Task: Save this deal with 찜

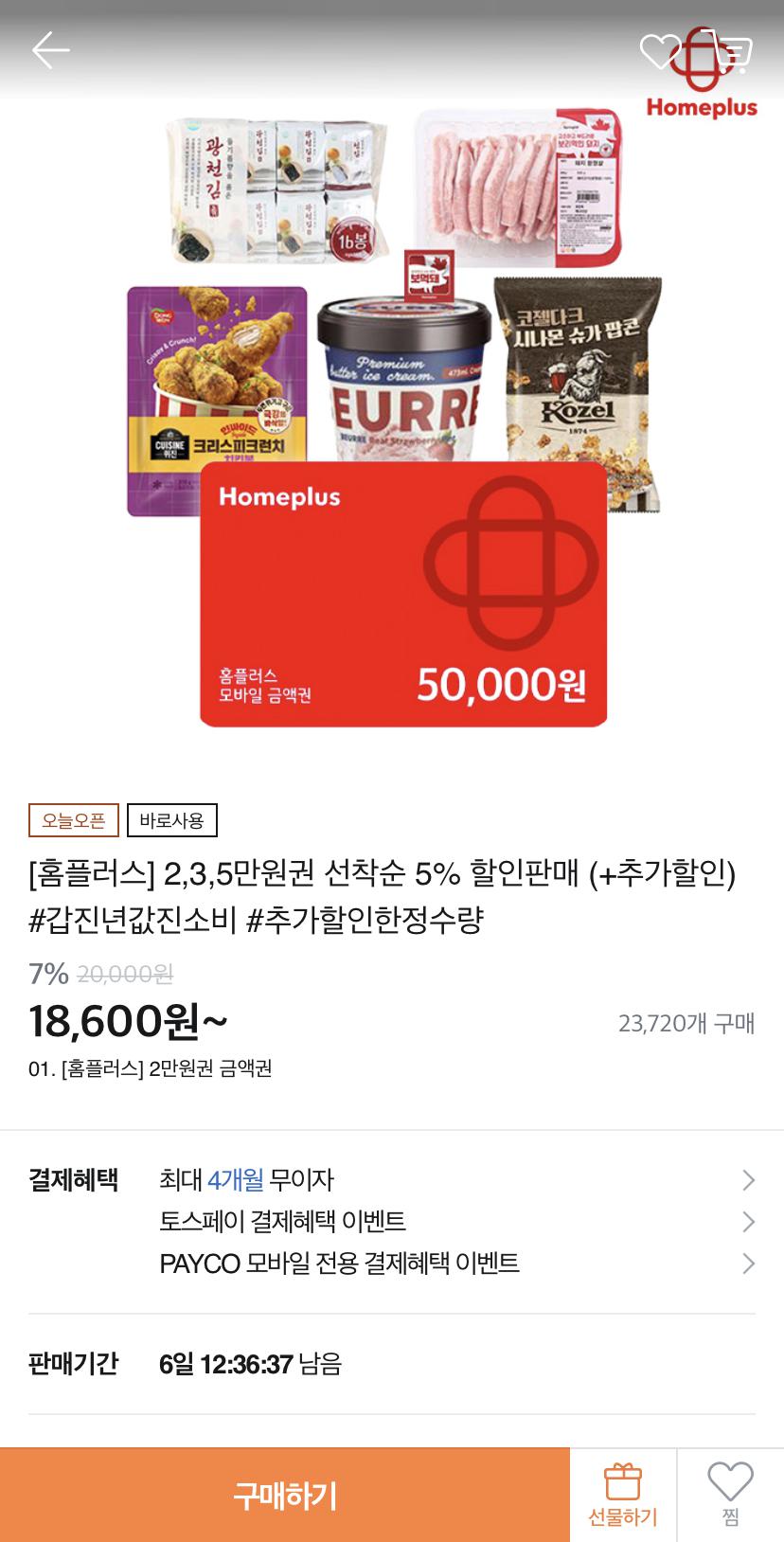Action: [x=730, y=1496]
